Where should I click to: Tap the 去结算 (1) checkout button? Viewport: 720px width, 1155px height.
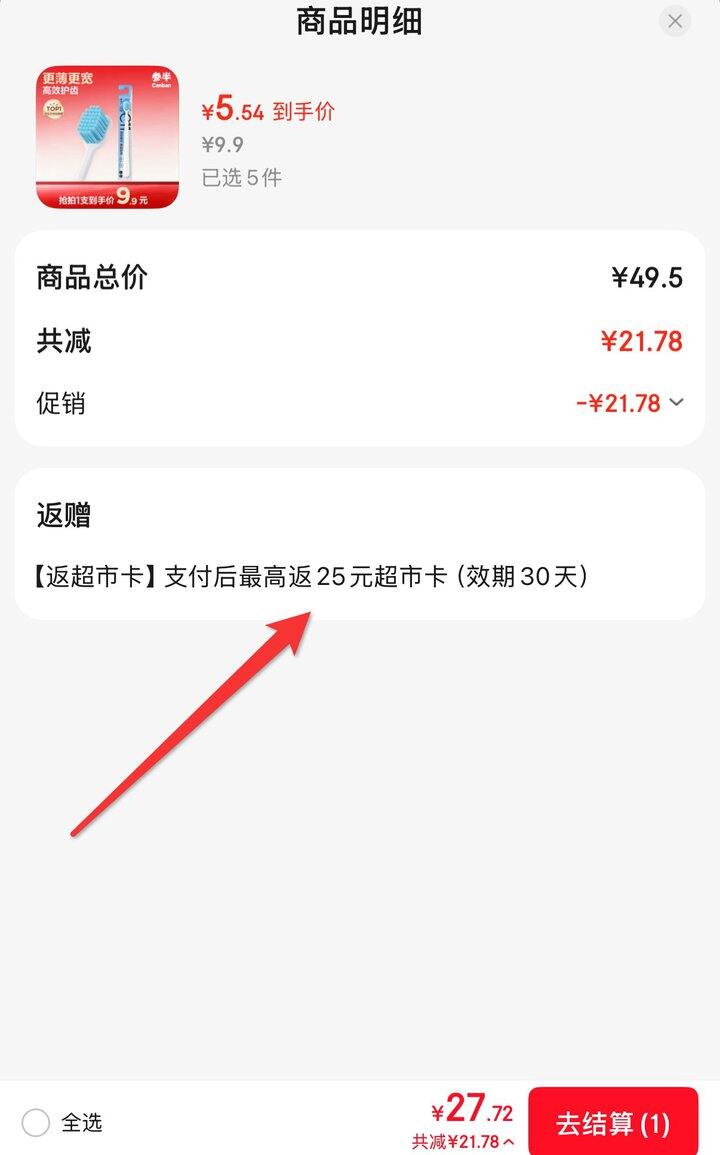click(613, 1123)
